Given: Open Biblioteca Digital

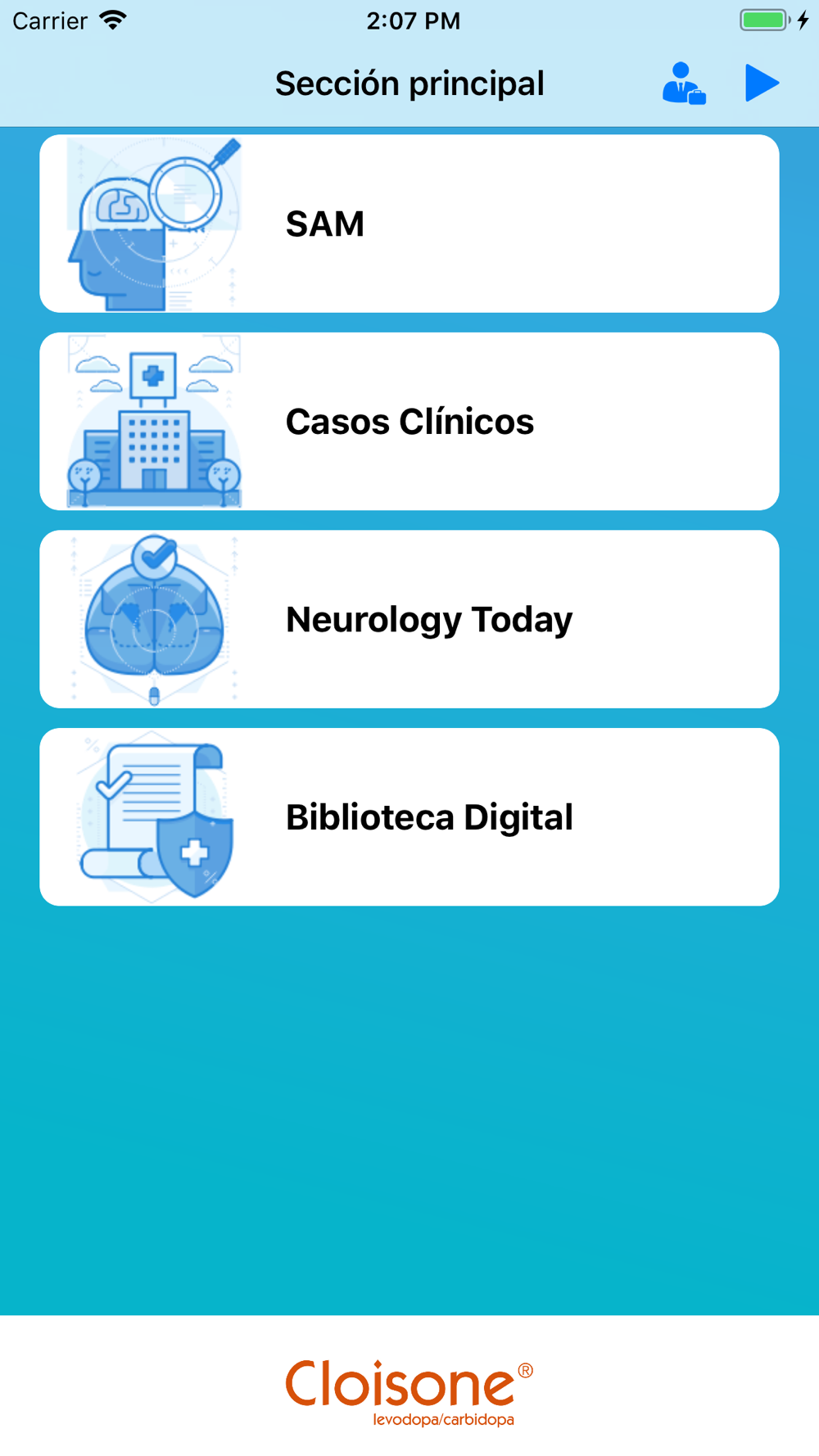Looking at the screenshot, I should [x=409, y=817].
